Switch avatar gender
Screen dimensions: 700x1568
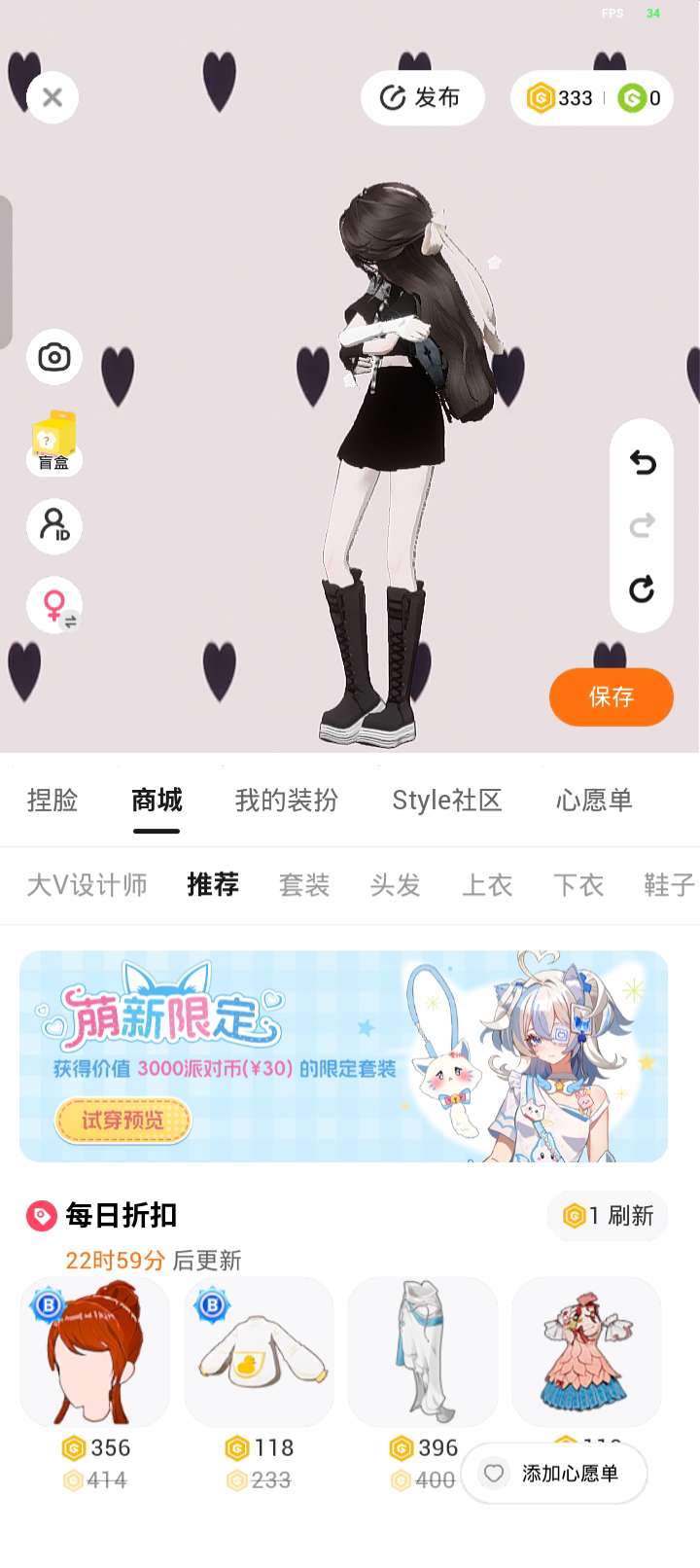pos(56,607)
